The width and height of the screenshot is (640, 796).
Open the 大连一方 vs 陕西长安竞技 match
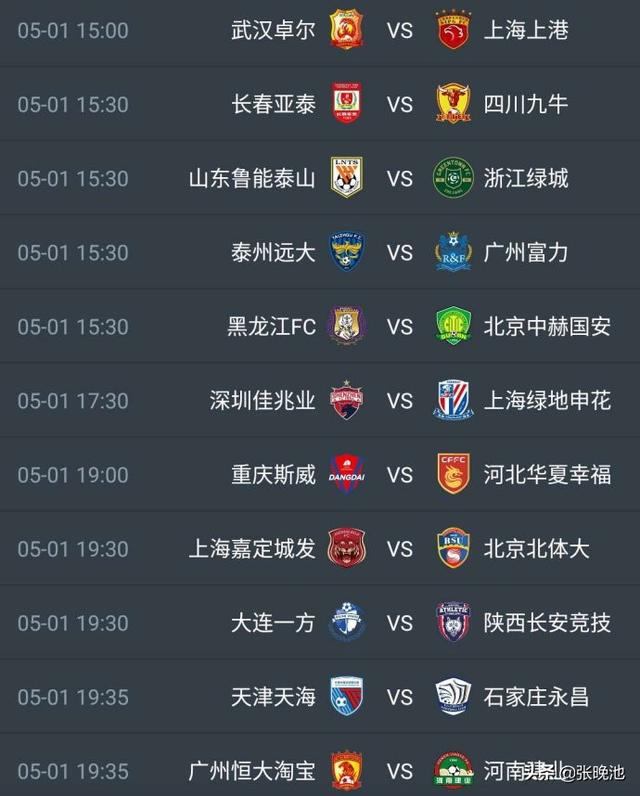(400, 622)
